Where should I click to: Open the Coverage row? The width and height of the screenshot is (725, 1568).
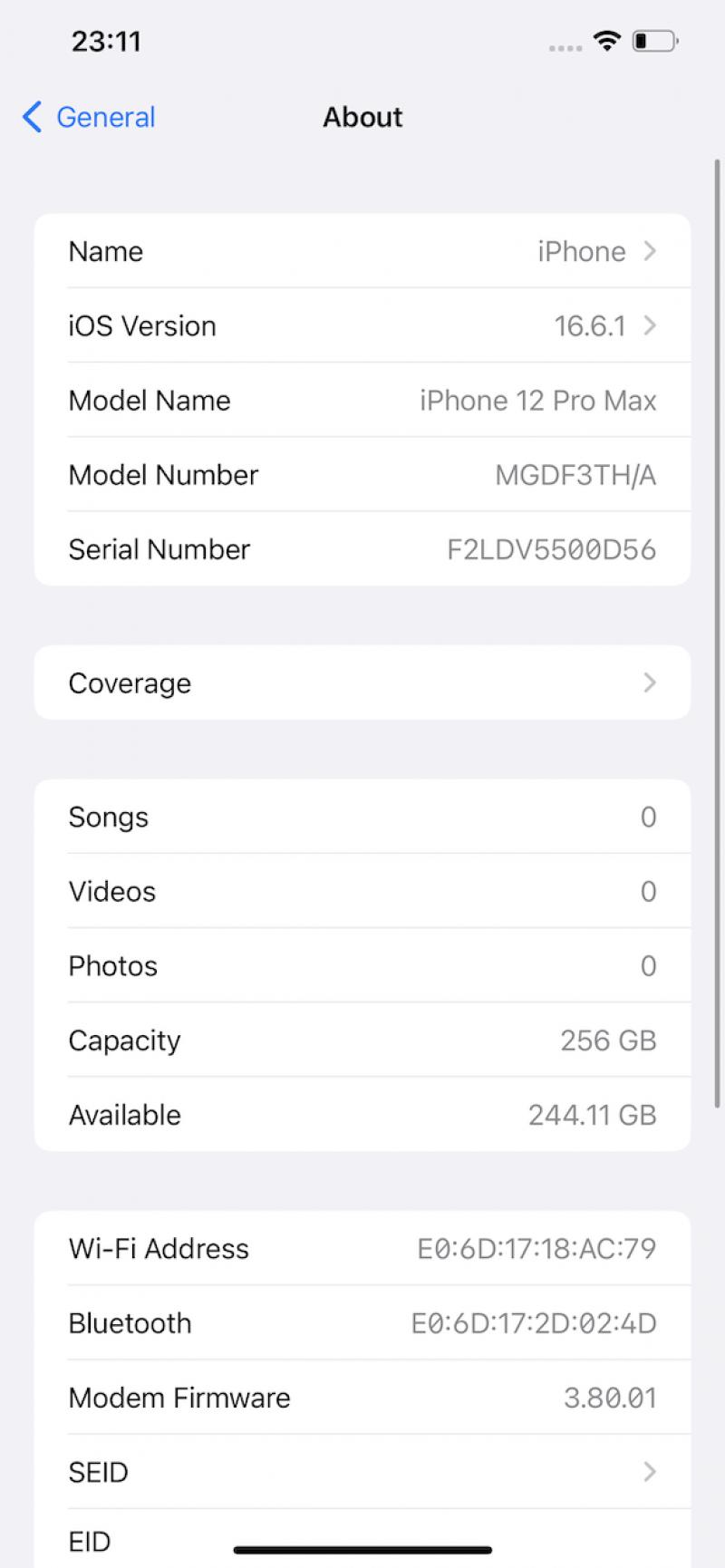[x=362, y=682]
